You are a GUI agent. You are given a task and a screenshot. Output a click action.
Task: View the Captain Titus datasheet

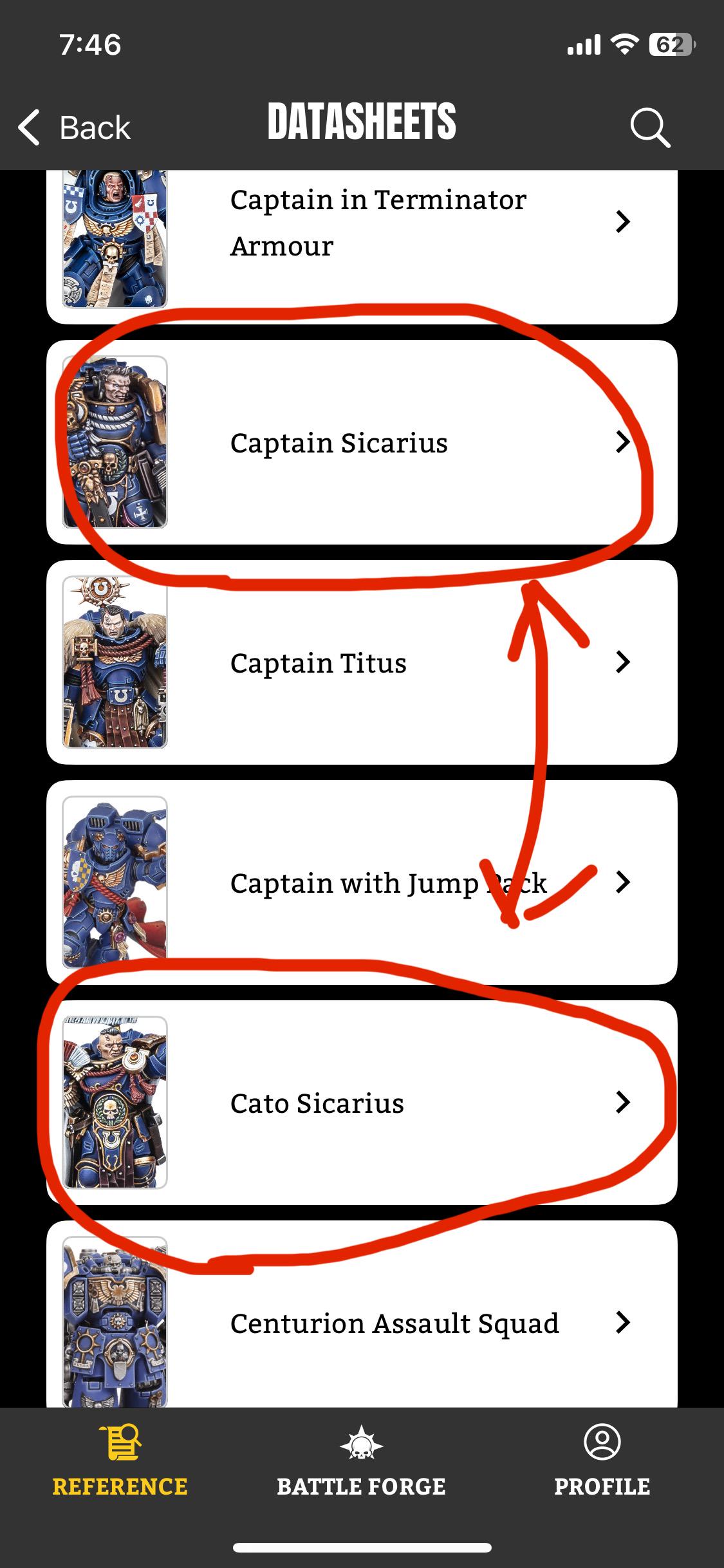click(362, 662)
